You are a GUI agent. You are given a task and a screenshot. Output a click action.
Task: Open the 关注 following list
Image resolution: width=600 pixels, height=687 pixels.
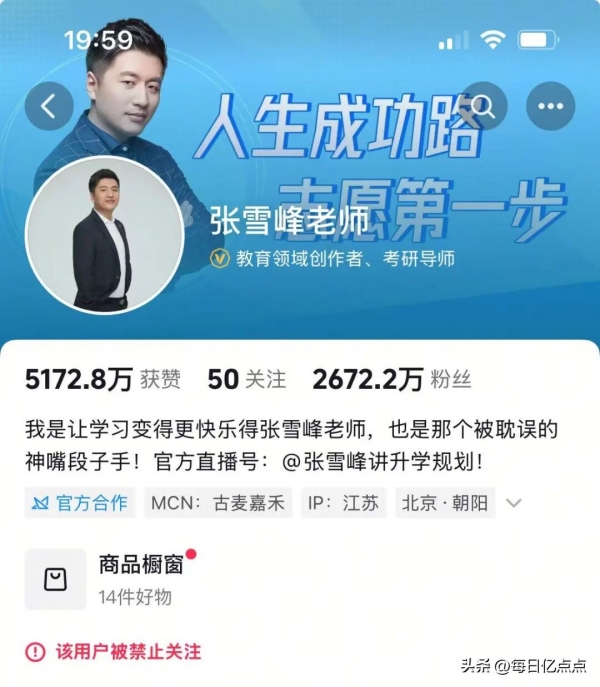click(x=247, y=379)
